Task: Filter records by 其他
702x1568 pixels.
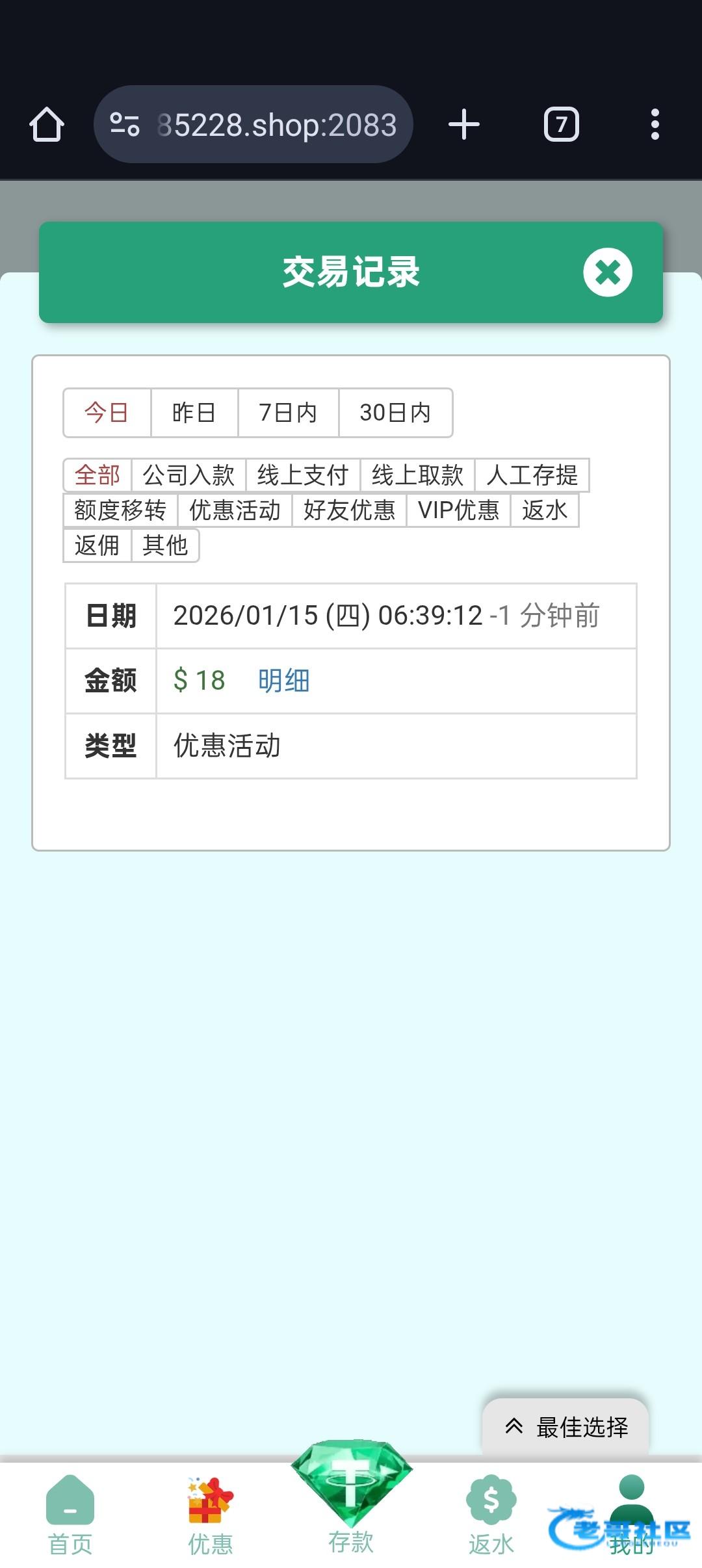Action: pyautogui.click(x=165, y=545)
